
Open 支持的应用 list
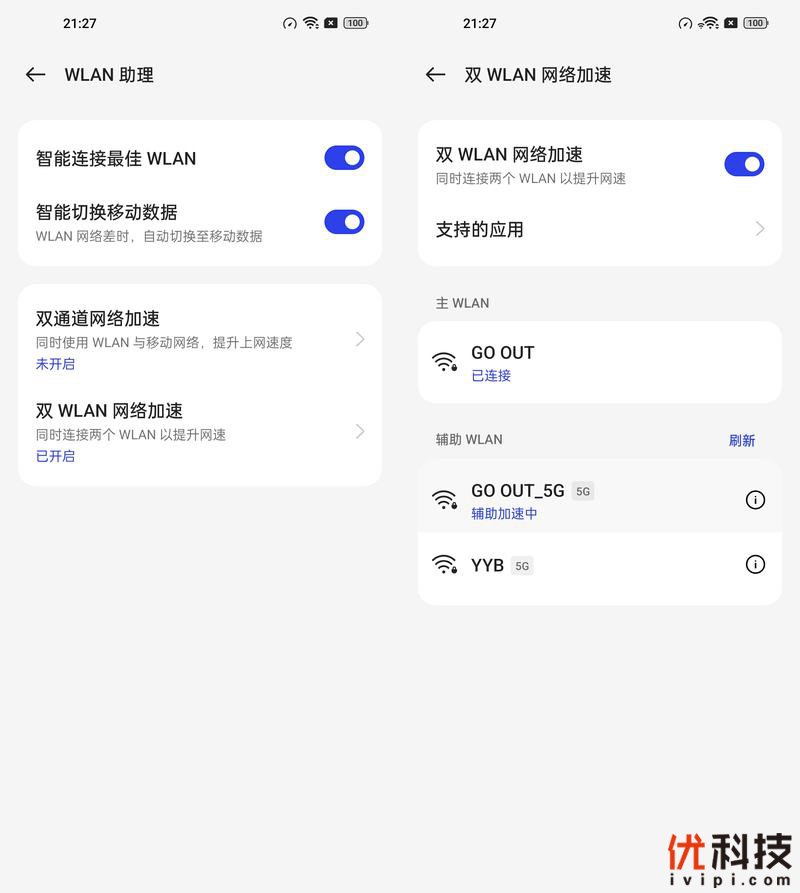(x=600, y=229)
